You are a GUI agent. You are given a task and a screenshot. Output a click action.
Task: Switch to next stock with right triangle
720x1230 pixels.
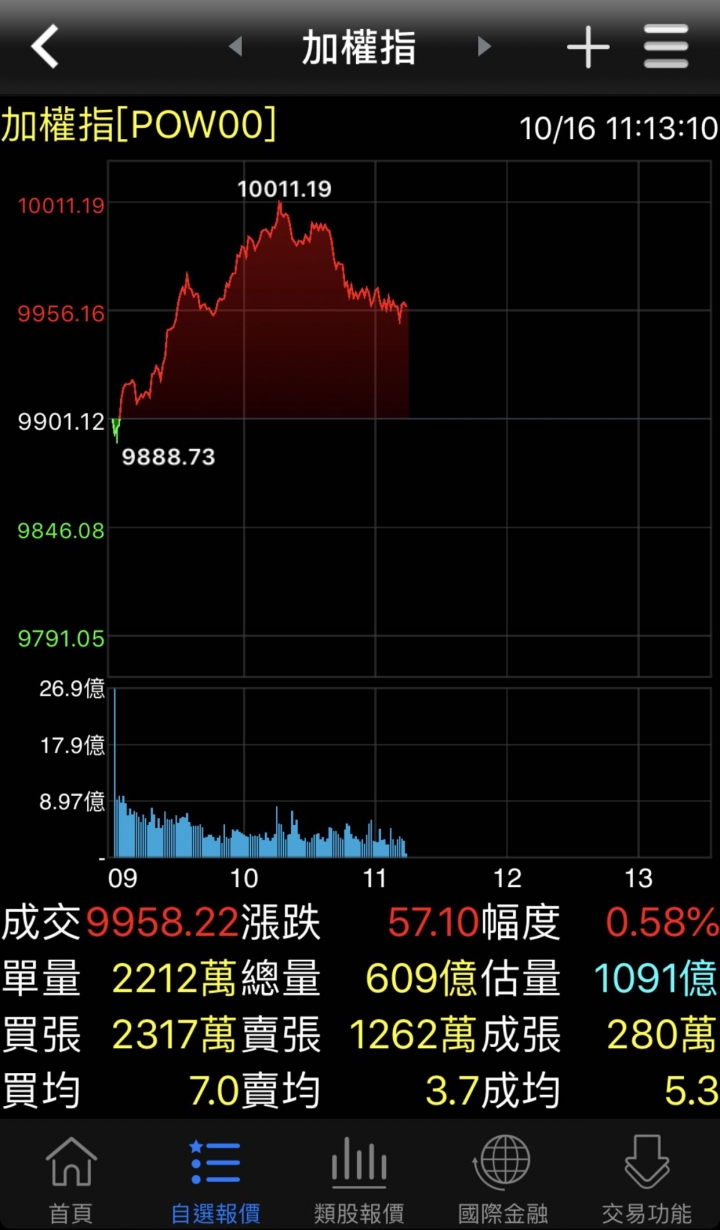[484, 46]
